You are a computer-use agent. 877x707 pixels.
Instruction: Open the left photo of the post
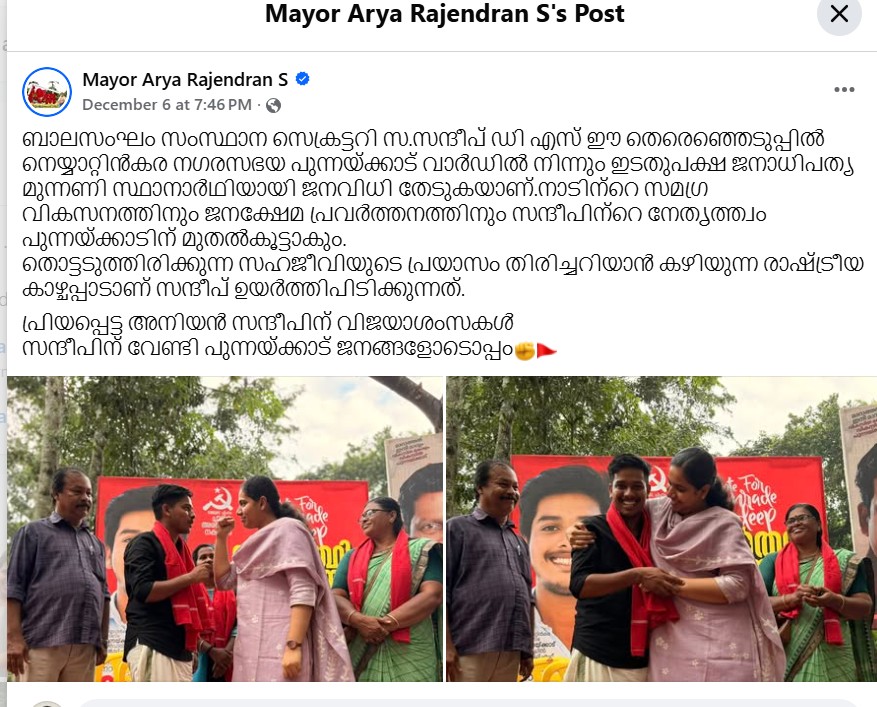click(x=225, y=529)
